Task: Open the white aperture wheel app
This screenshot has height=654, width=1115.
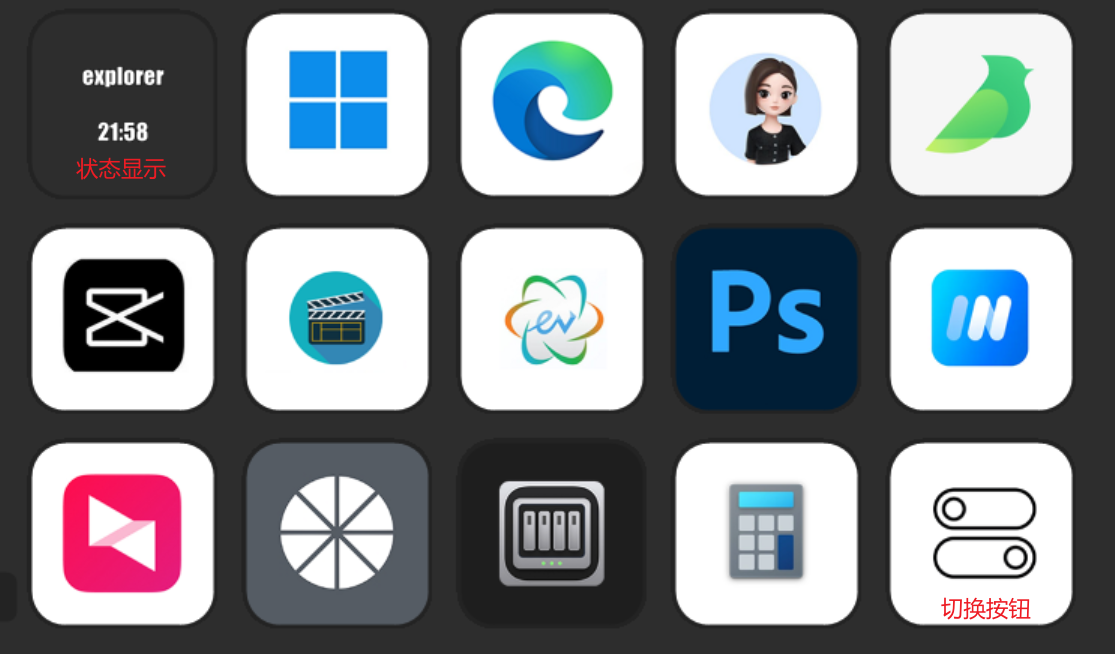Action: click(337, 533)
